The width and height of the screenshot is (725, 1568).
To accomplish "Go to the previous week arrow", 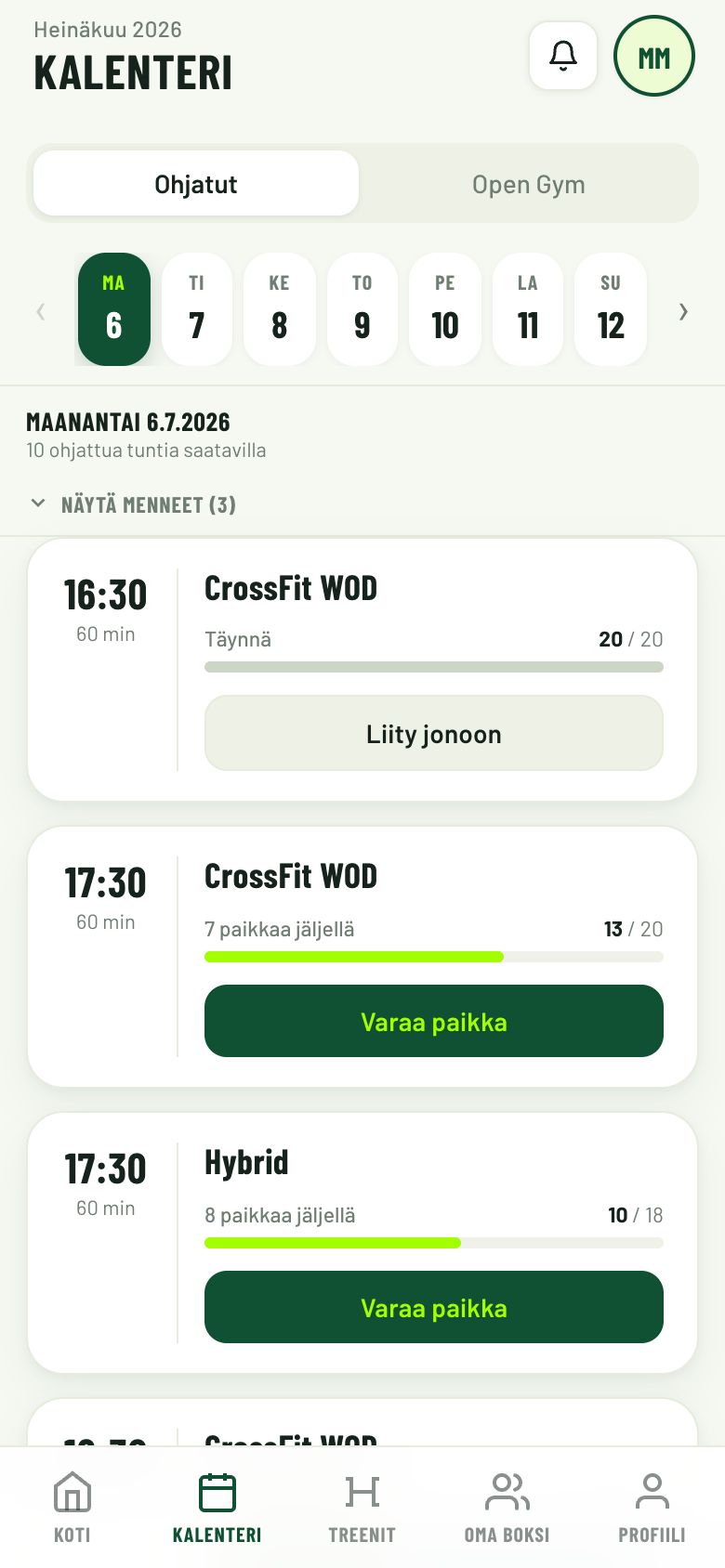I will click(41, 311).
